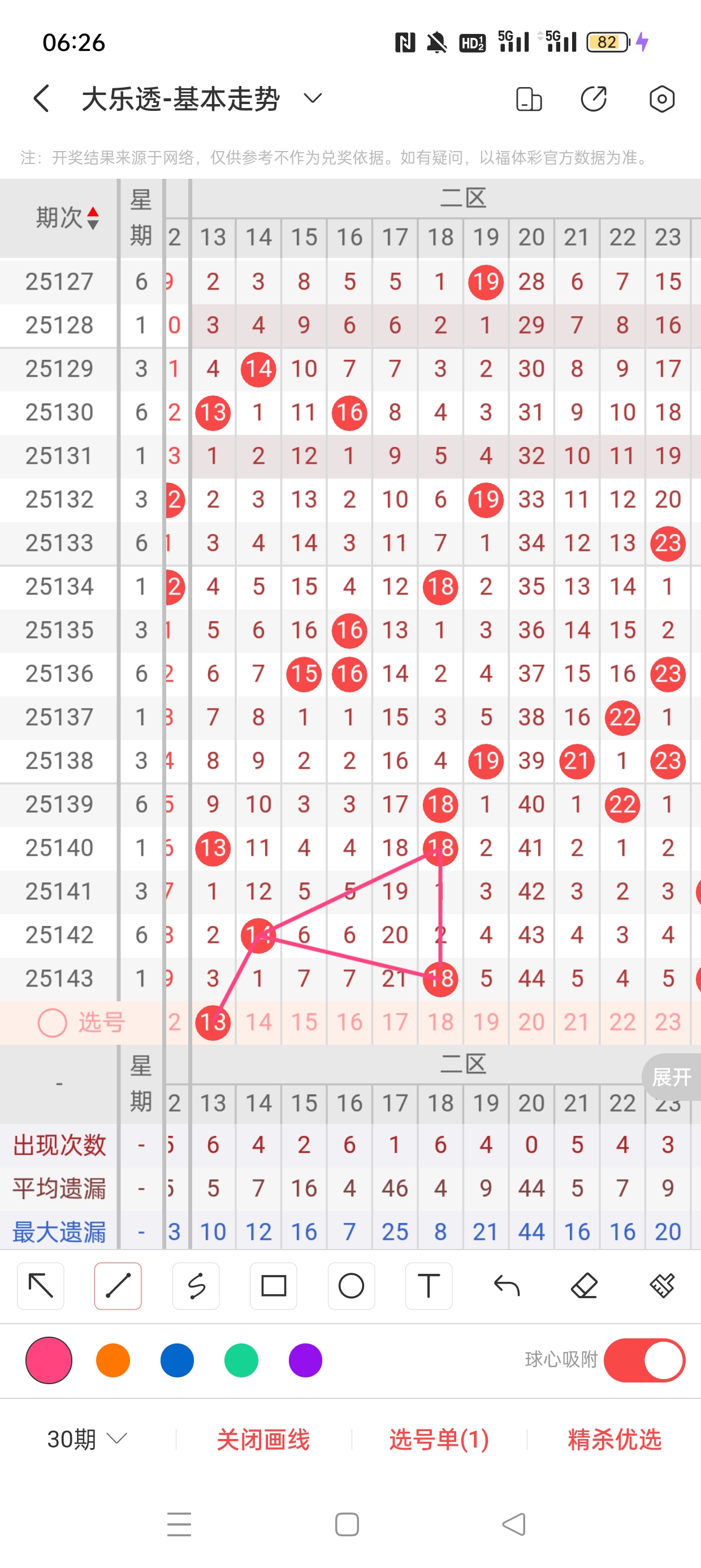Open the 大乐透-基本走势 chart type dropdown
Viewport: 701px width, 1568px height.
pos(312,98)
